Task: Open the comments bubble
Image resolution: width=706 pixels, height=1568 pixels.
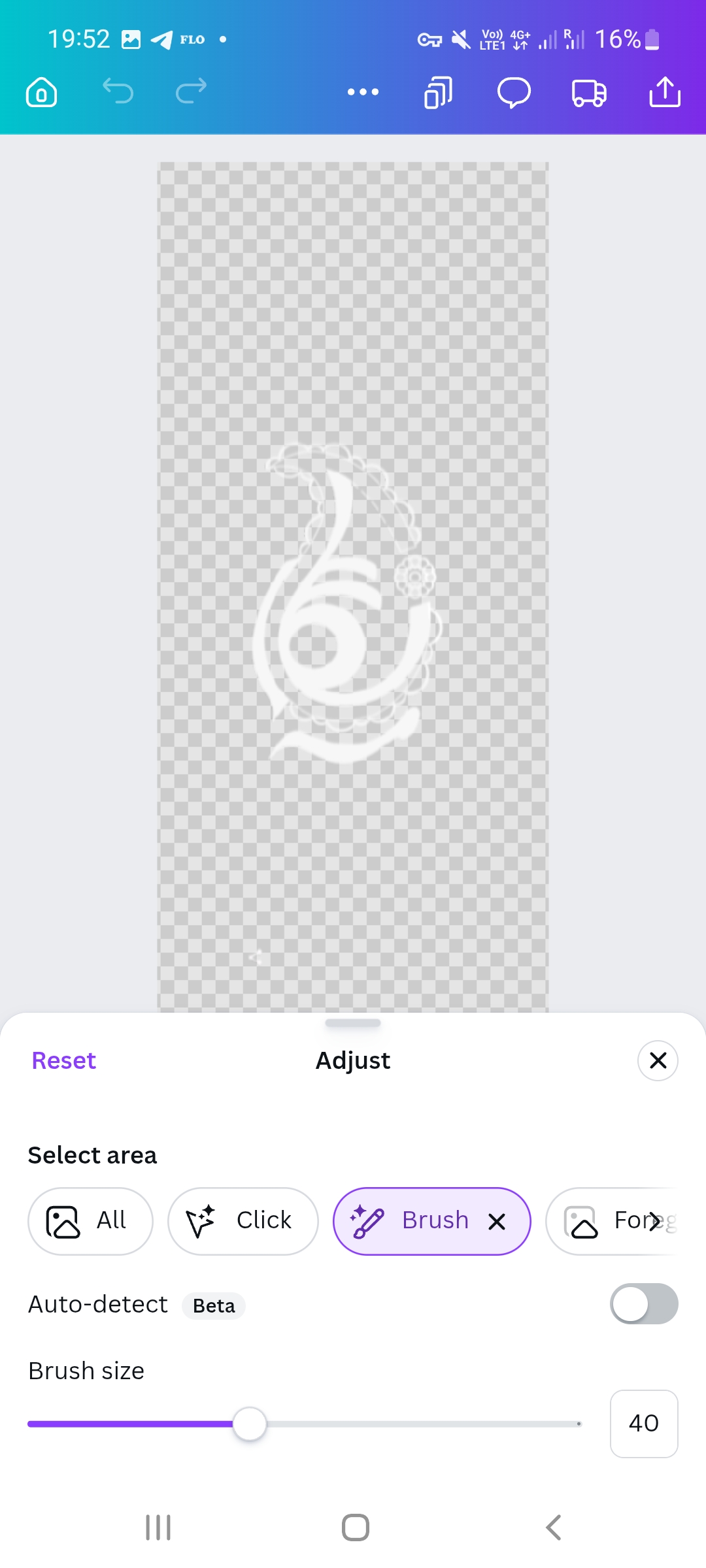Action: tap(514, 92)
